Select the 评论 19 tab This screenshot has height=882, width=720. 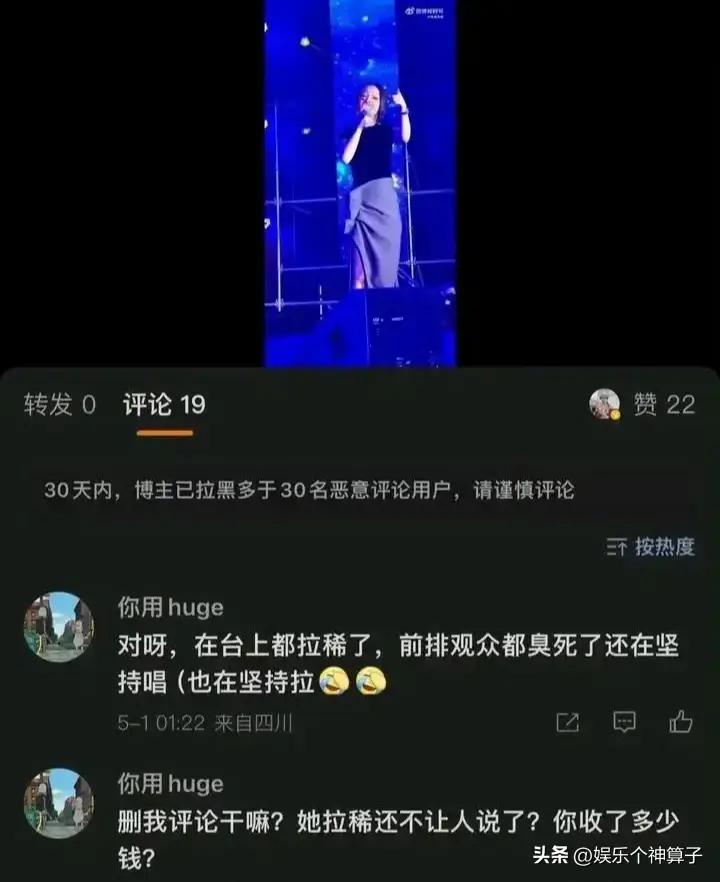[x=164, y=404]
